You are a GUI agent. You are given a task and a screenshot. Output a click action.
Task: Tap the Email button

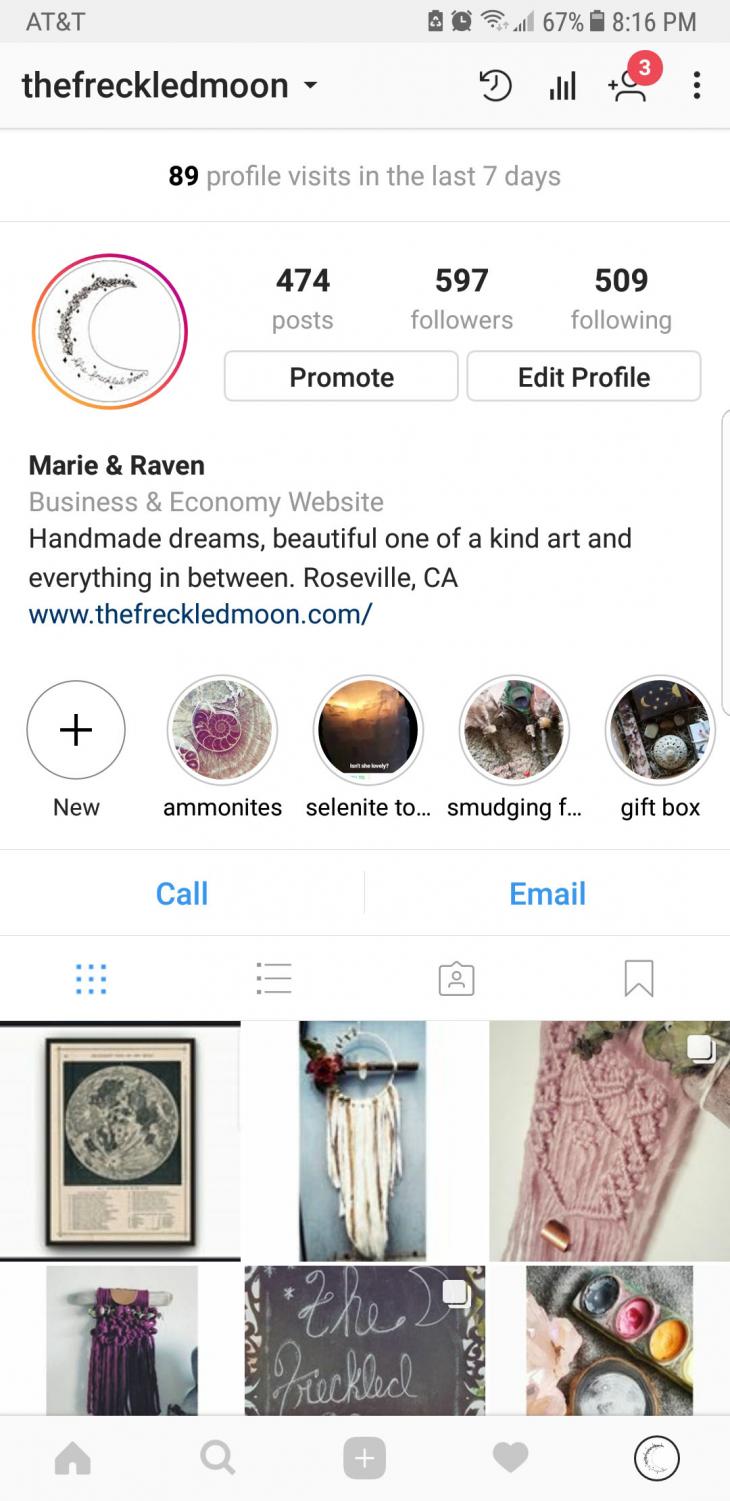547,893
